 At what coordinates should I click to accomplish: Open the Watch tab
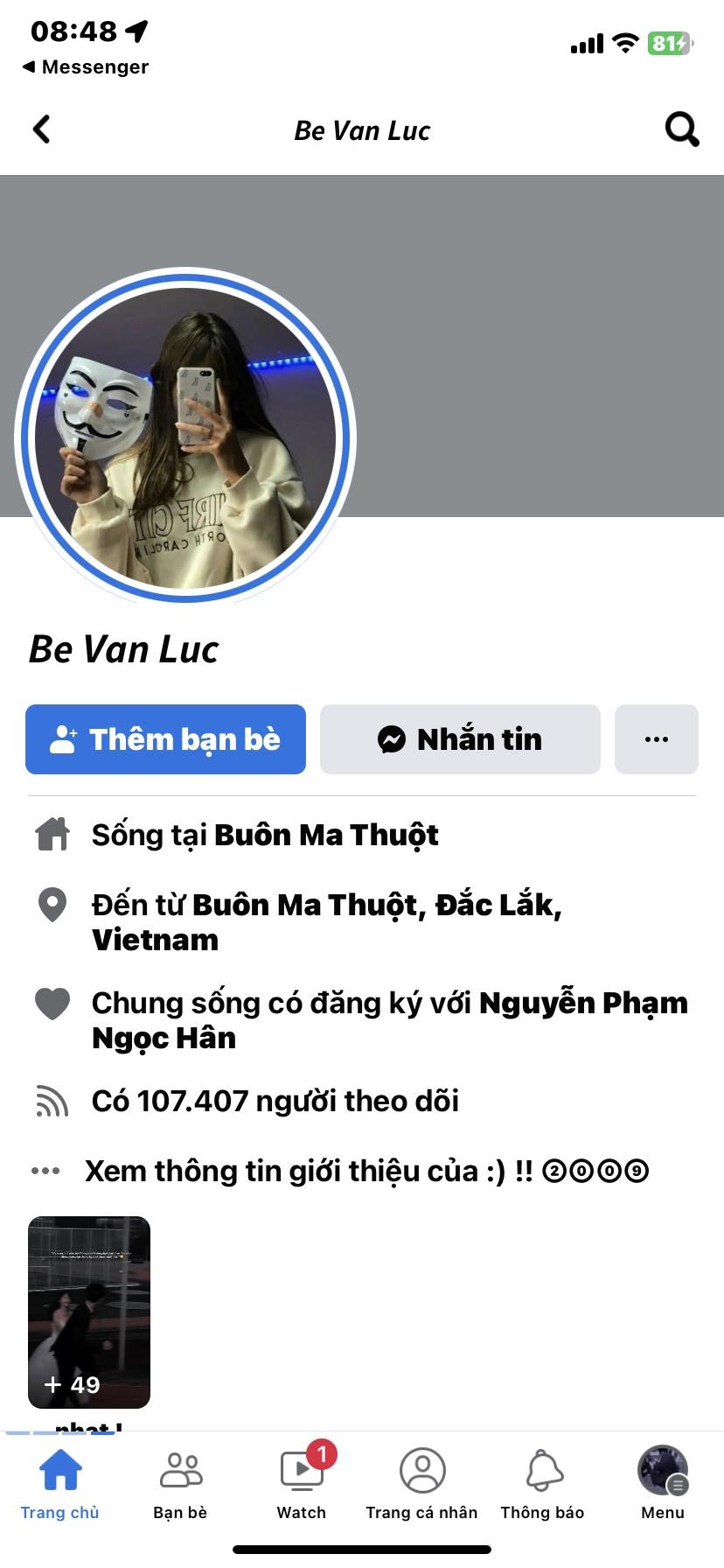click(302, 1485)
